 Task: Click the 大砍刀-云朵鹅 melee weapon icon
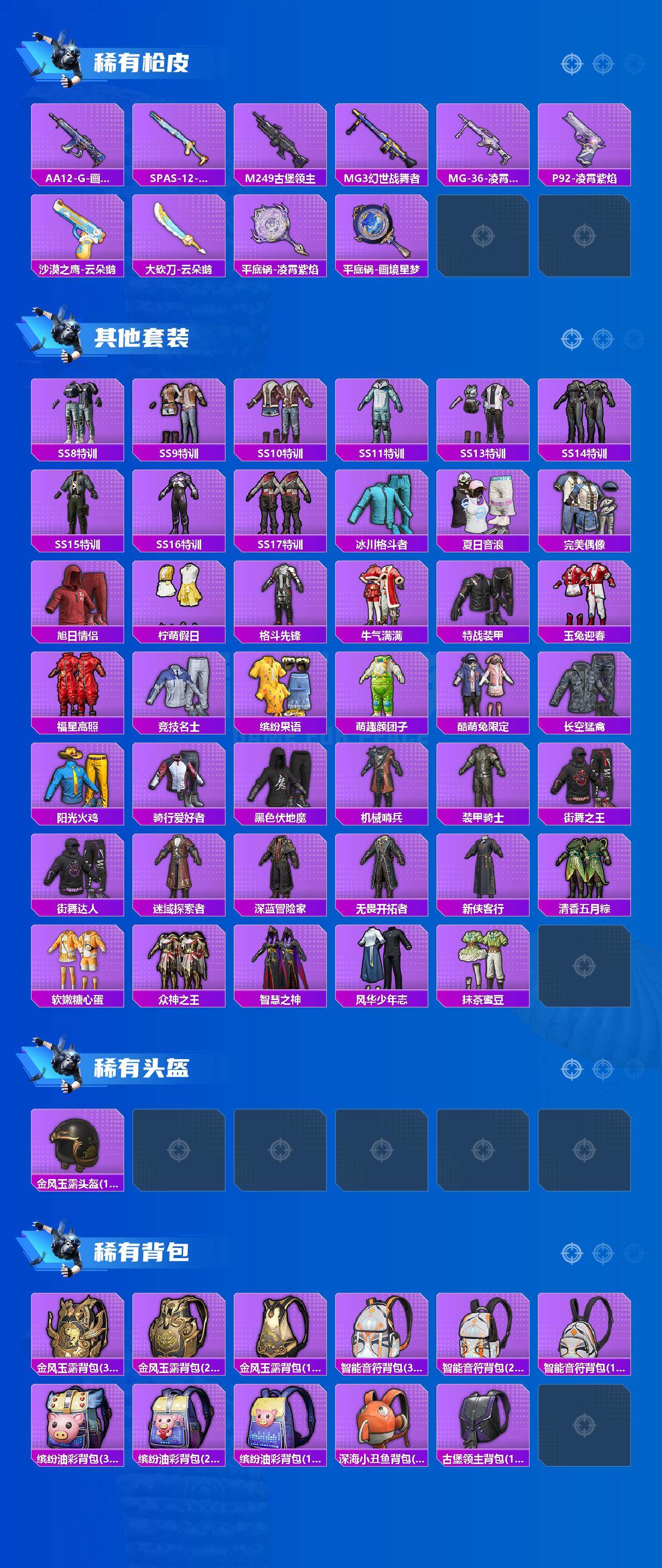pyautogui.click(x=179, y=234)
